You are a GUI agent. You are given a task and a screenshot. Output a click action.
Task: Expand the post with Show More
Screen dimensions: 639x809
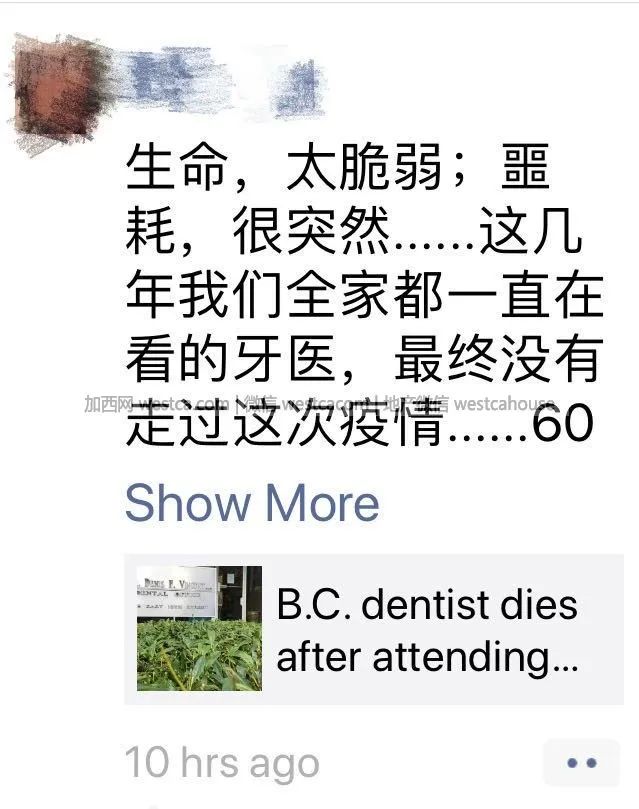pos(252,503)
